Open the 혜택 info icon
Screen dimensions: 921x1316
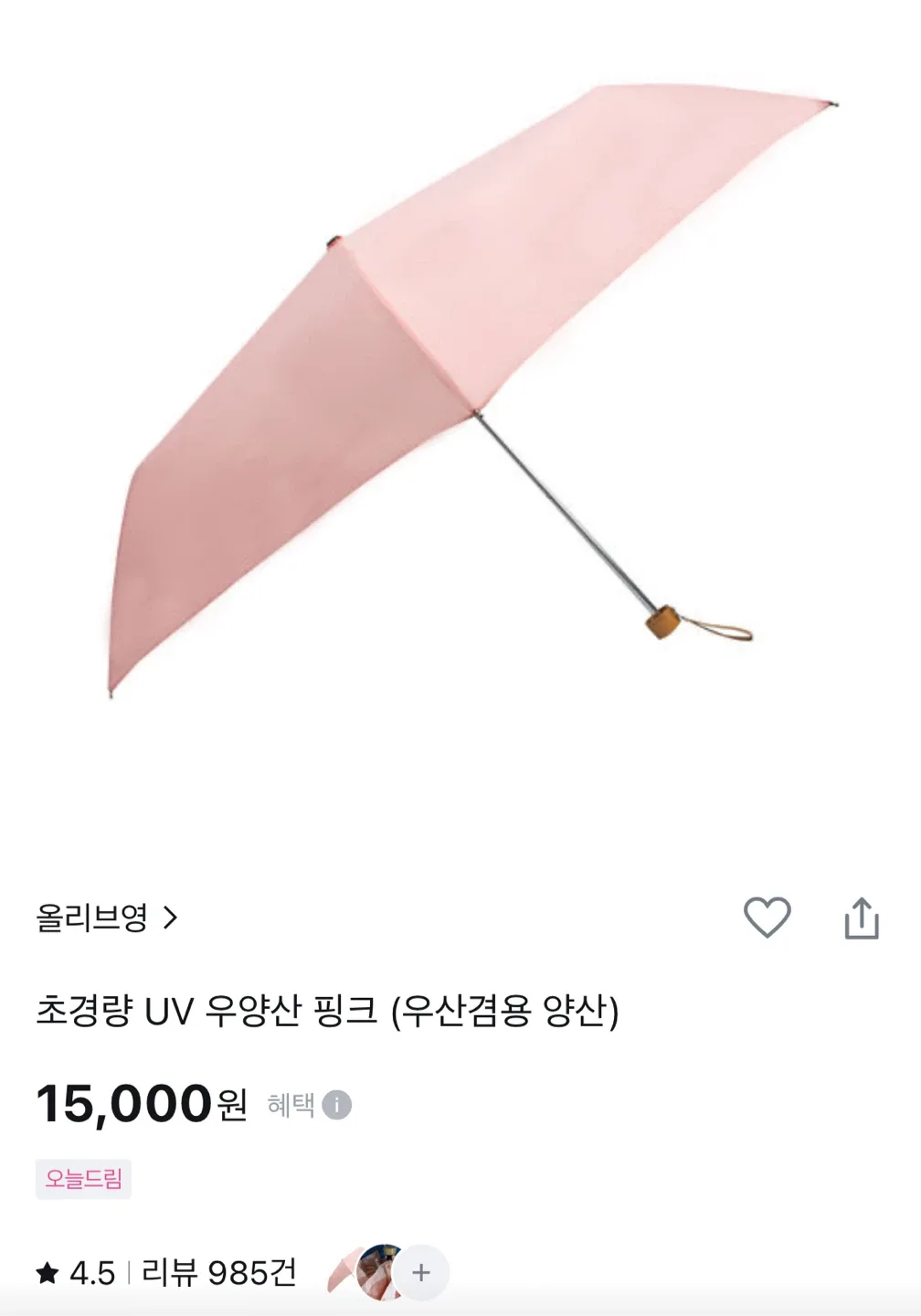pyautogui.click(x=337, y=1105)
